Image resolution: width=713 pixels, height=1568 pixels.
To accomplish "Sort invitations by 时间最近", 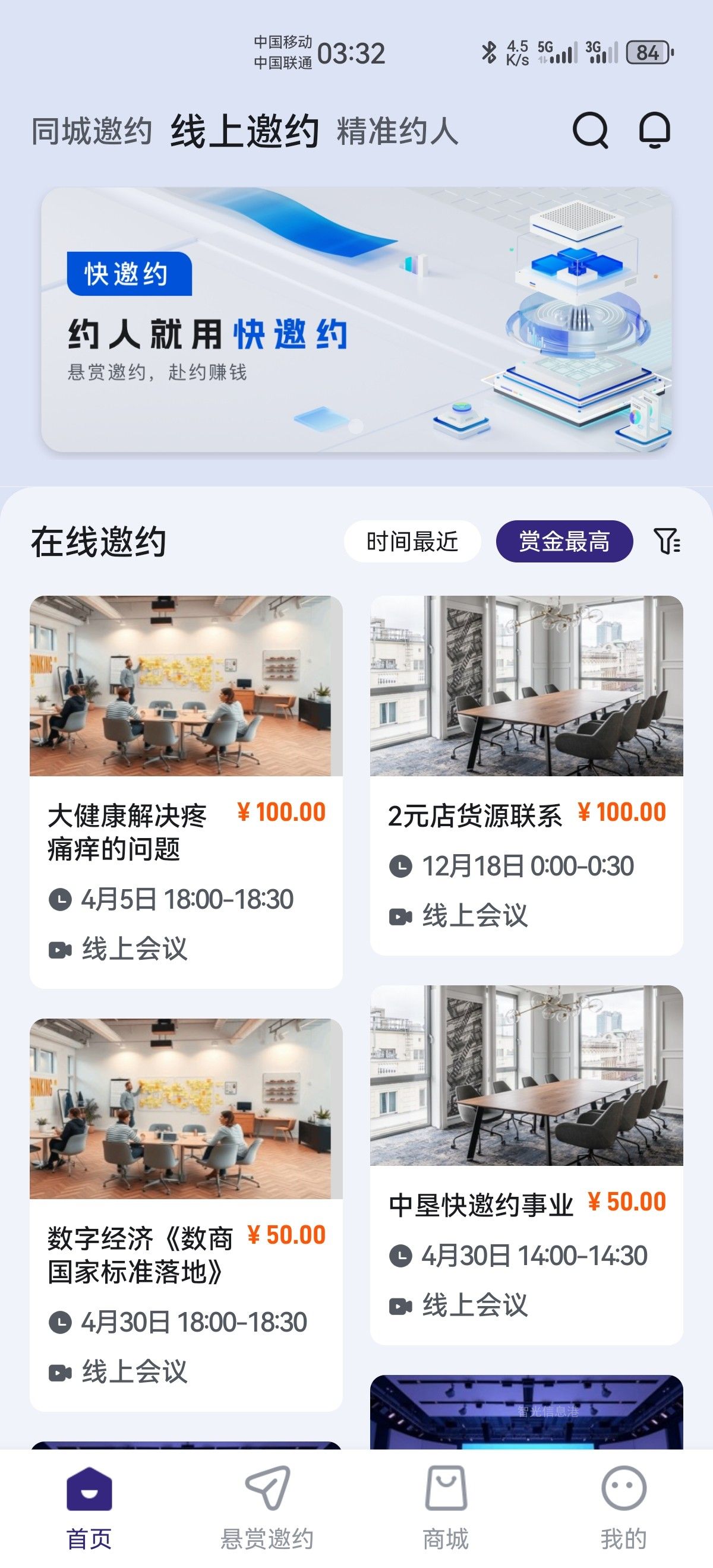I will tap(412, 541).
